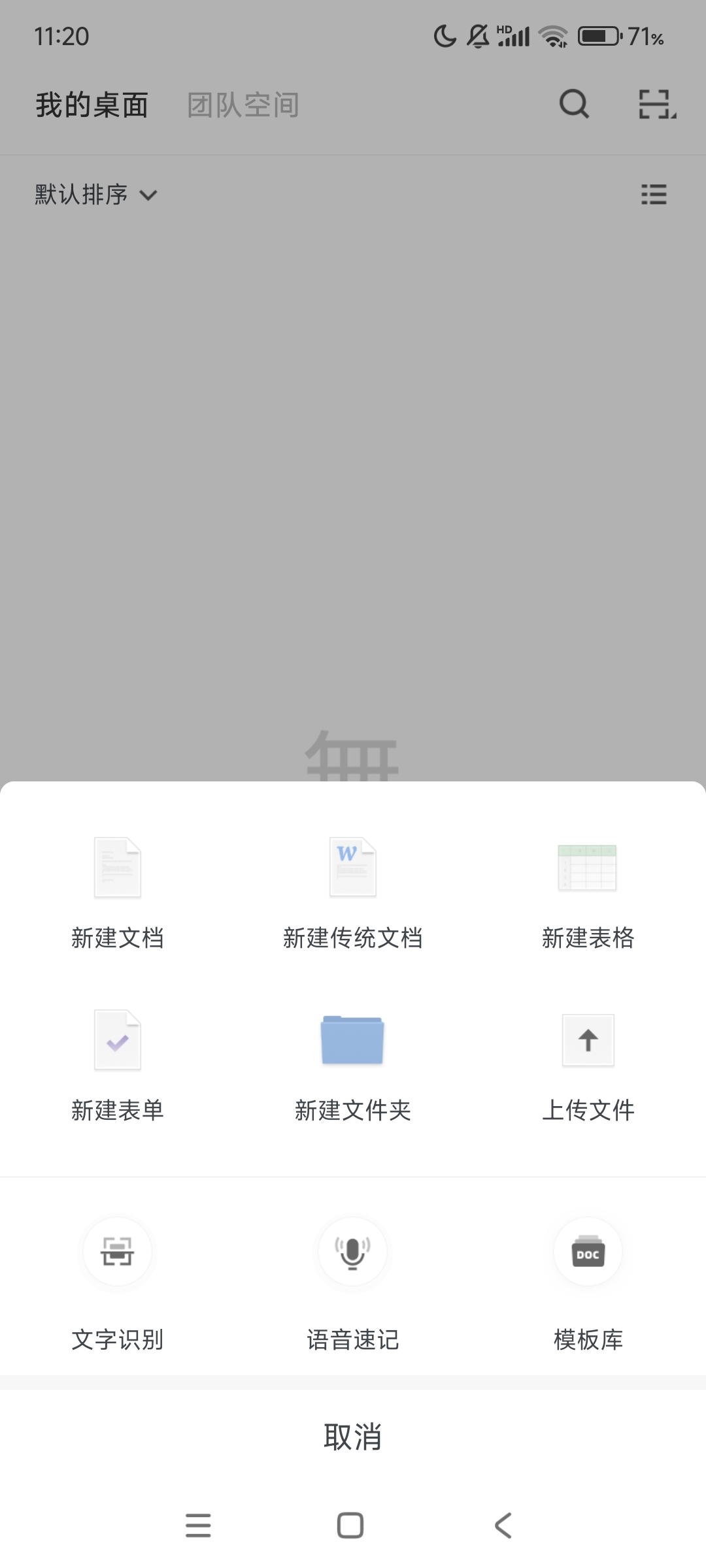706x1568 pixels.
Task: Go back using the system back button
Action: coord(503,1526)
